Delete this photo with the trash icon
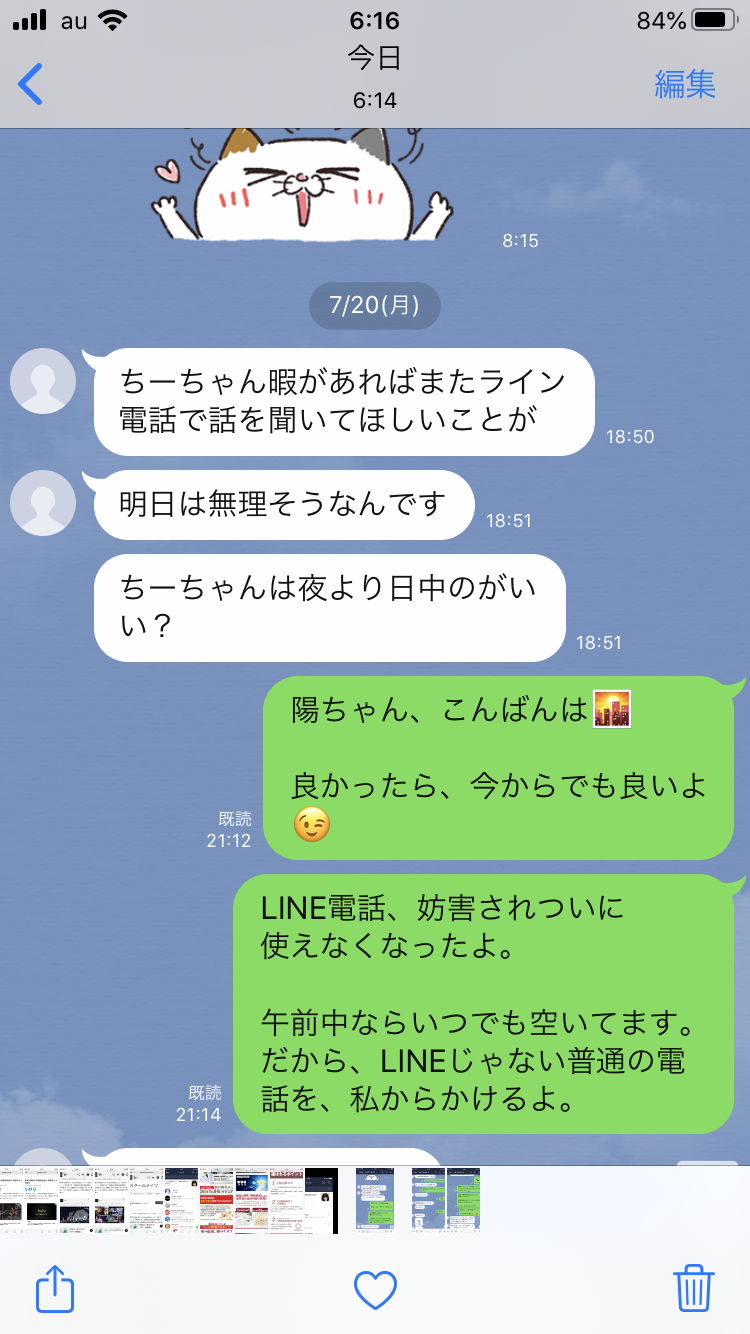The width and height of the screenshot is (750, 1334). (693, 1288)
